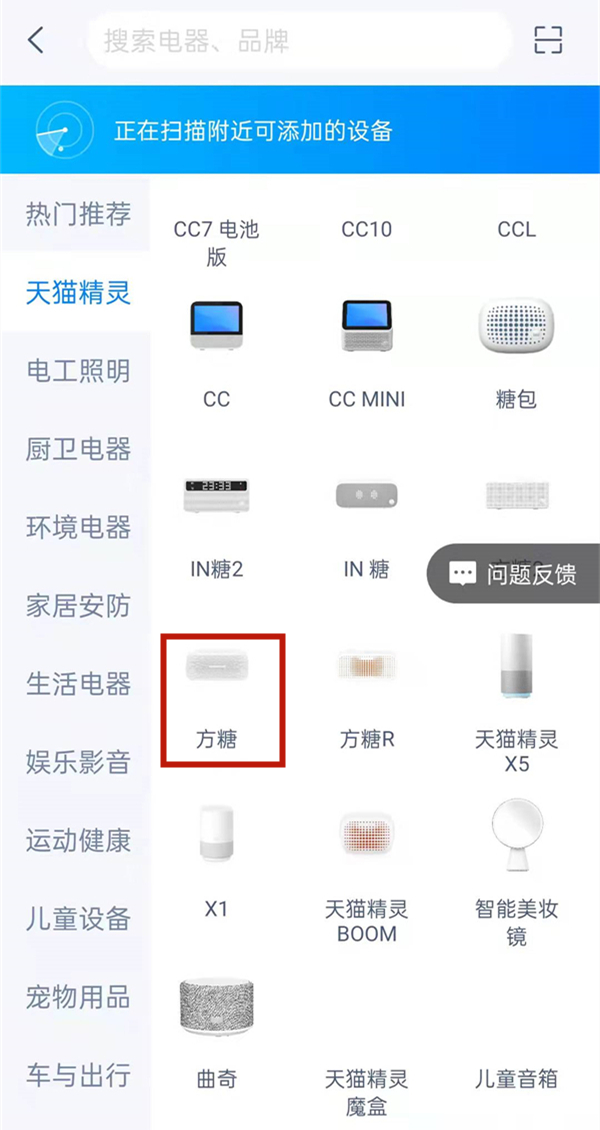The height and width of the screenshot is (1130, 600).
Task: Switch to 热门推荐 category
Action: click(77, 215)
